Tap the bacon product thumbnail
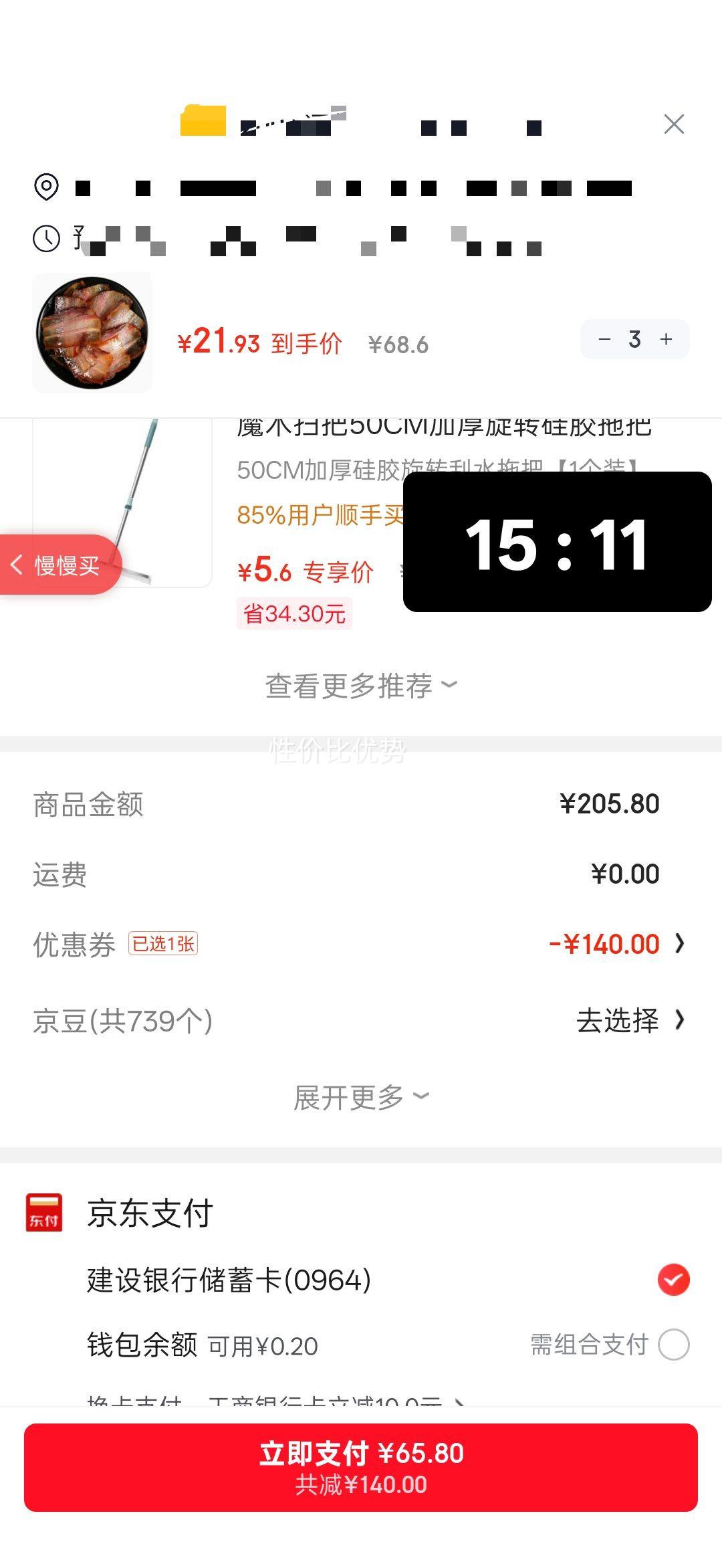 [92, 332]
